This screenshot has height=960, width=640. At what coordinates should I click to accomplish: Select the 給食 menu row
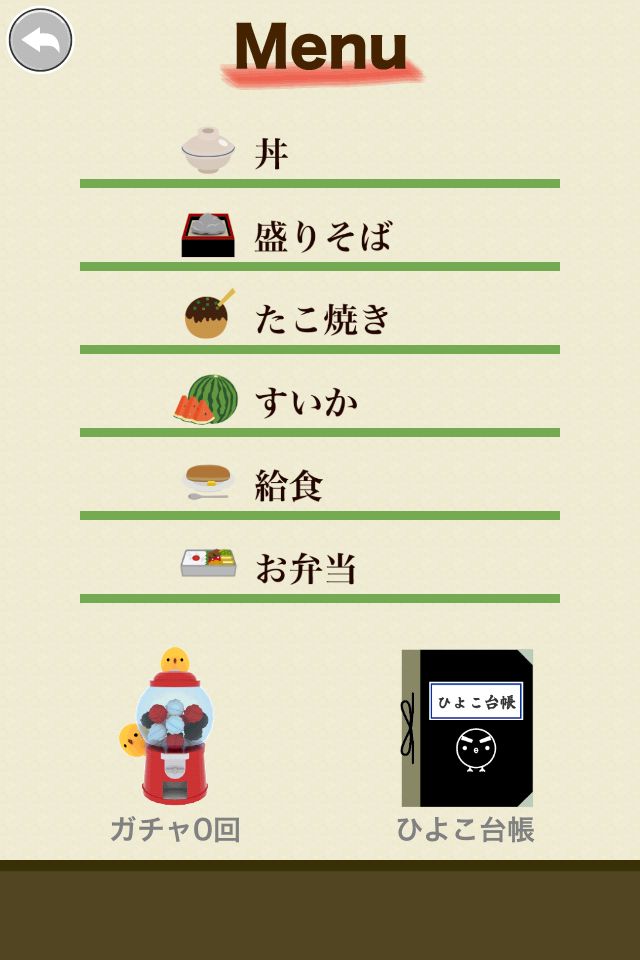[x=318, y=485]
